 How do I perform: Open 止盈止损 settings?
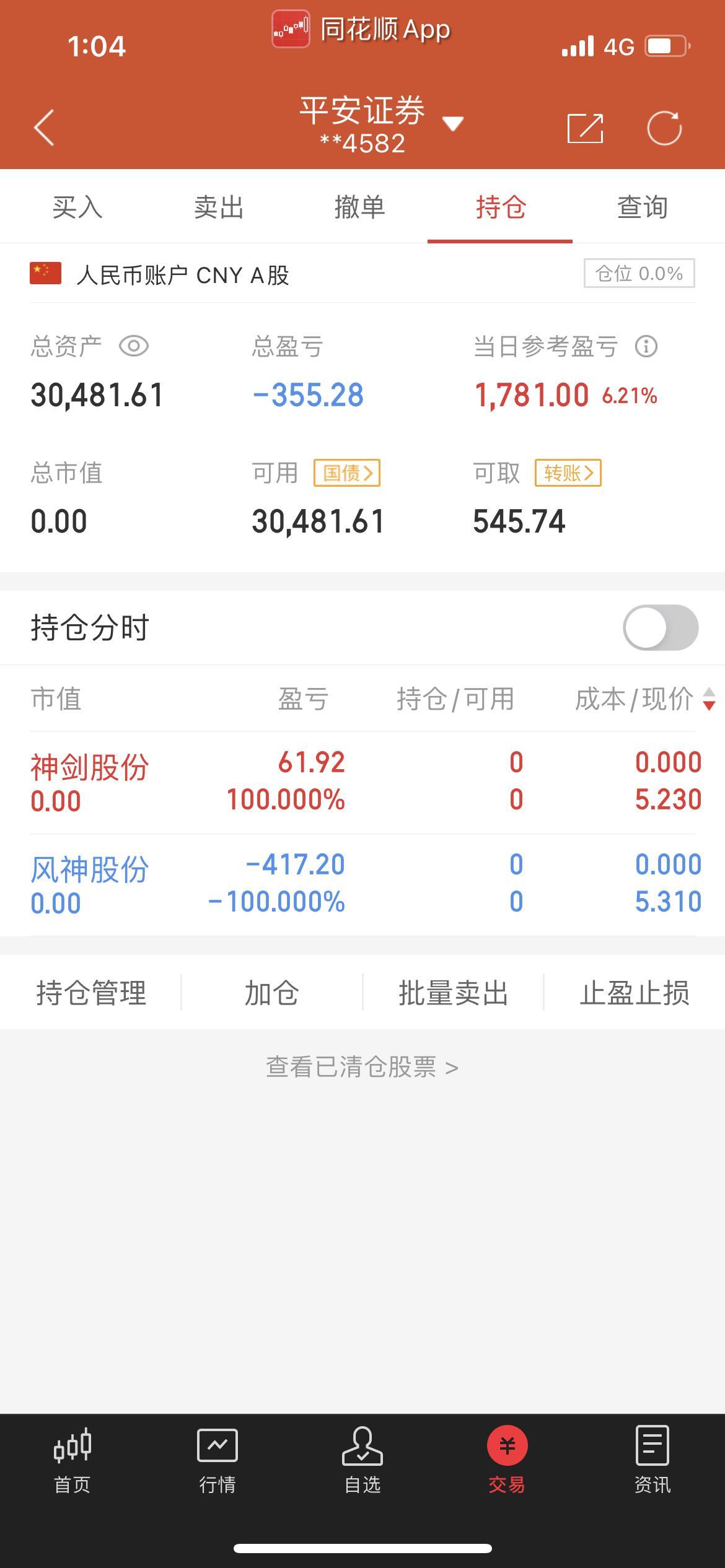[x=635, y=993]
